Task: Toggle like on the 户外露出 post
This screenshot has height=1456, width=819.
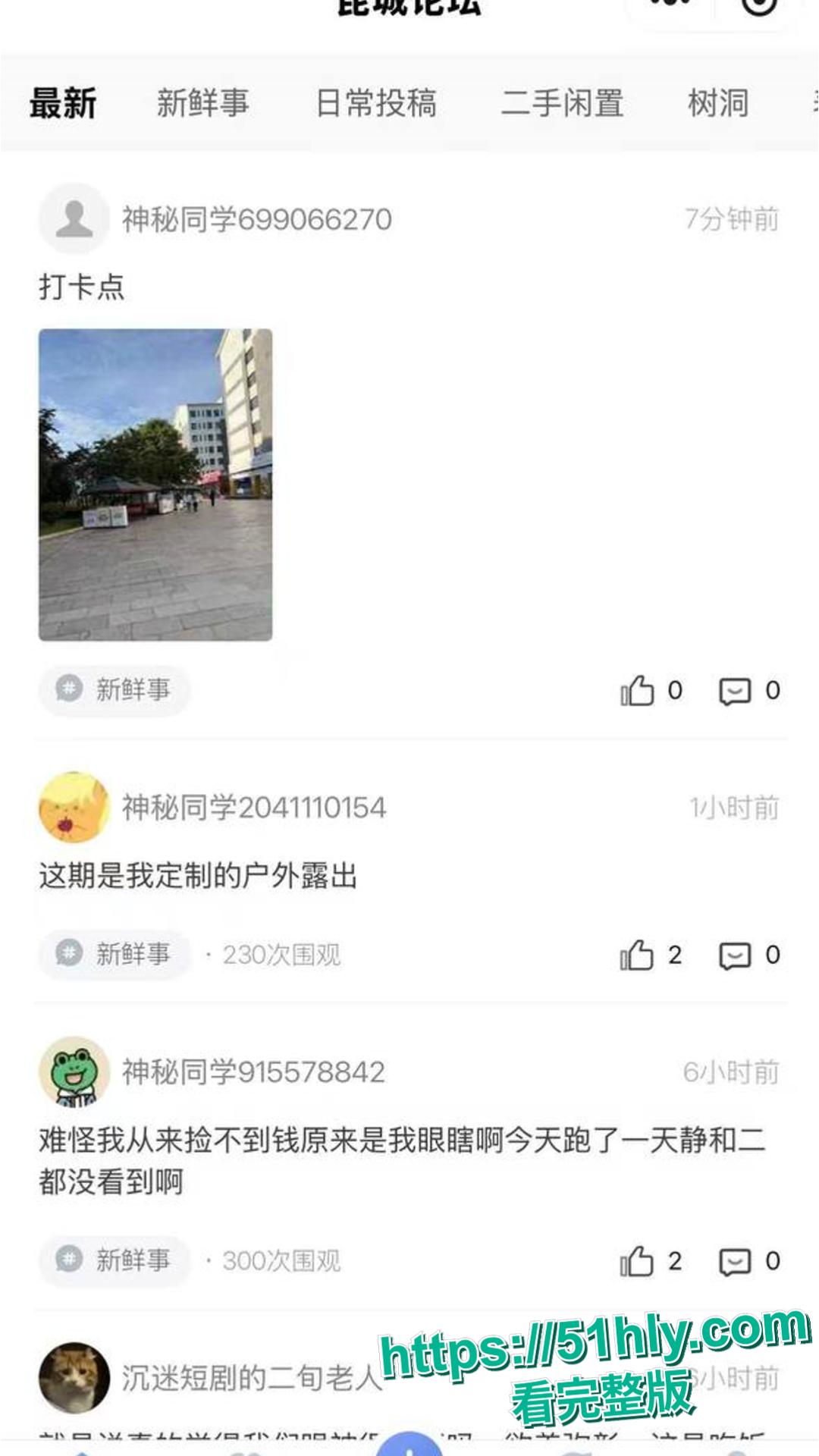Action: click(637, 955)
